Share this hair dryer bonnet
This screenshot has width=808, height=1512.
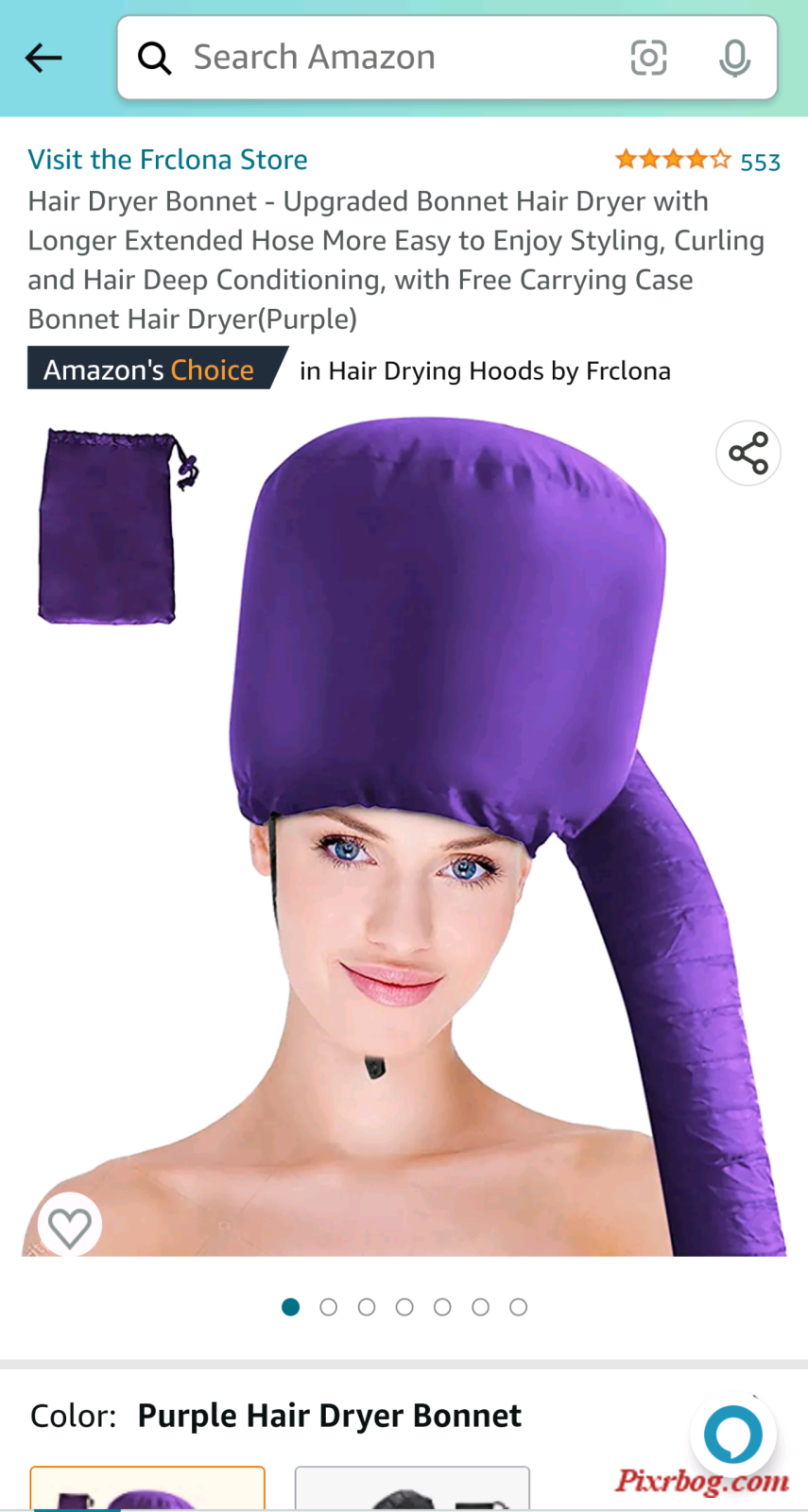[x=748, y=454]
